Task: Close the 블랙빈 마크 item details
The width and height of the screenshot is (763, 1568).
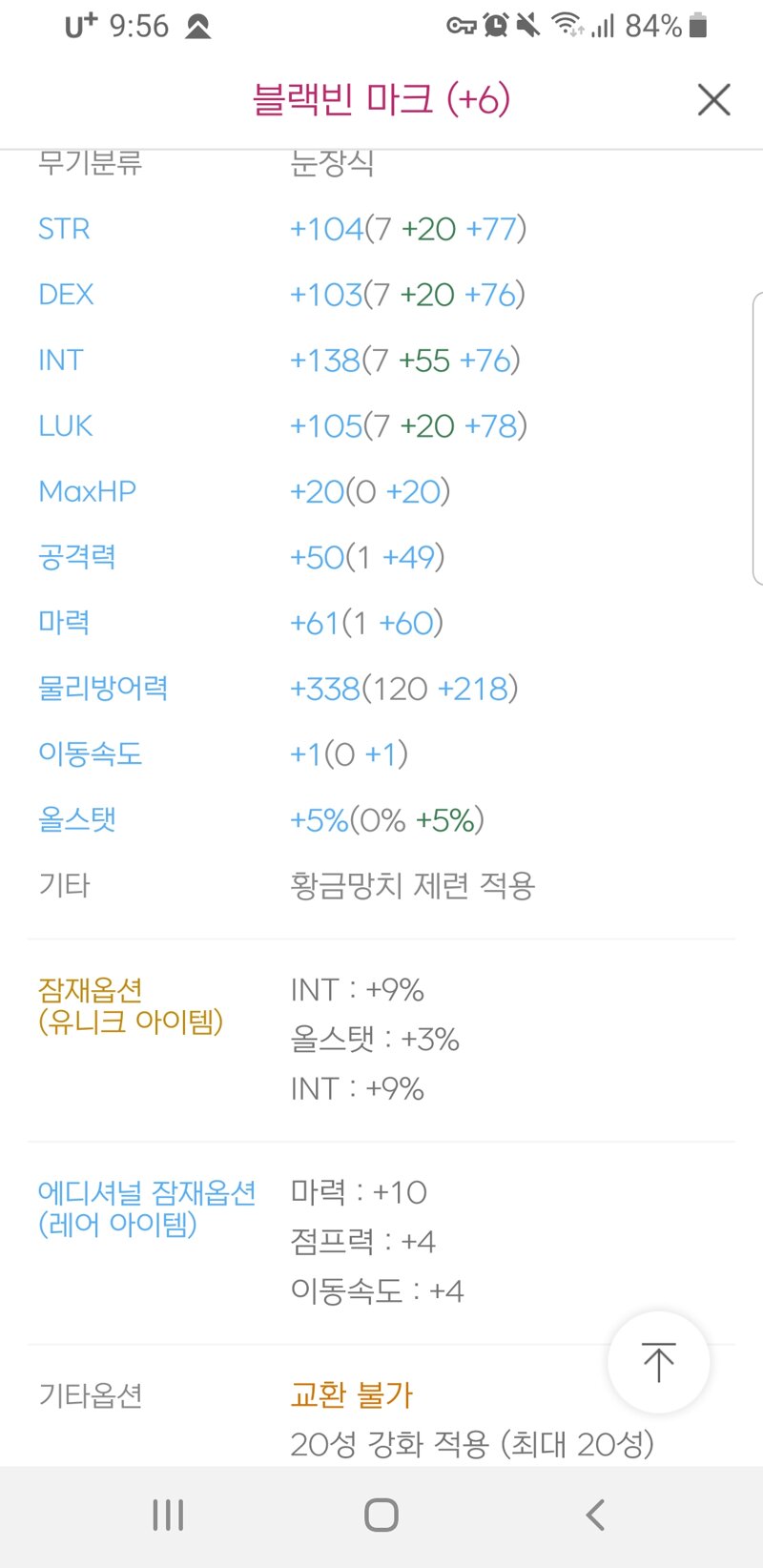Action: pos(713,99)
